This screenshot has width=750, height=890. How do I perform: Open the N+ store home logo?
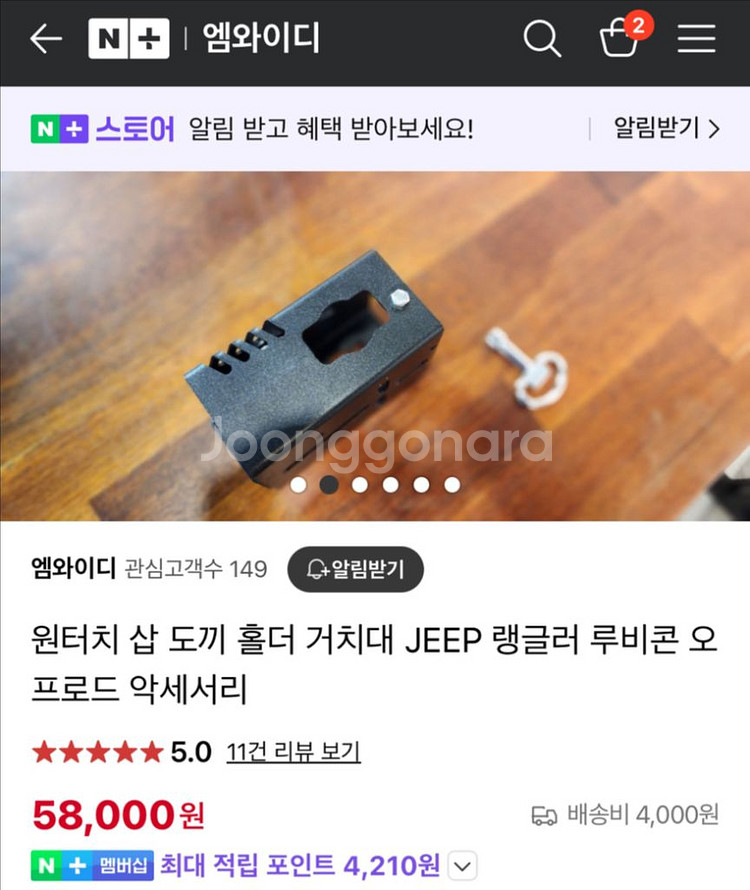coord(128,39)
